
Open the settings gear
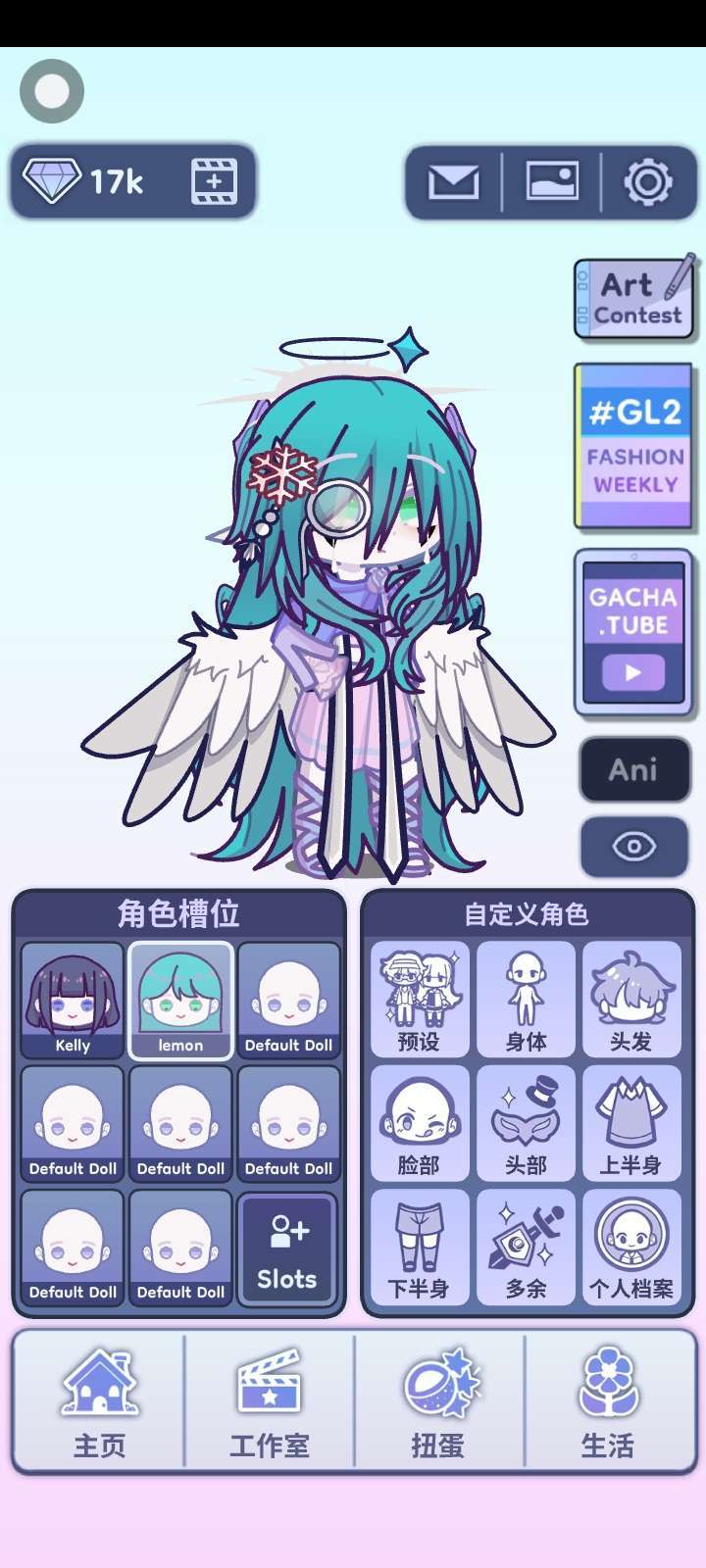pos(648,182)
